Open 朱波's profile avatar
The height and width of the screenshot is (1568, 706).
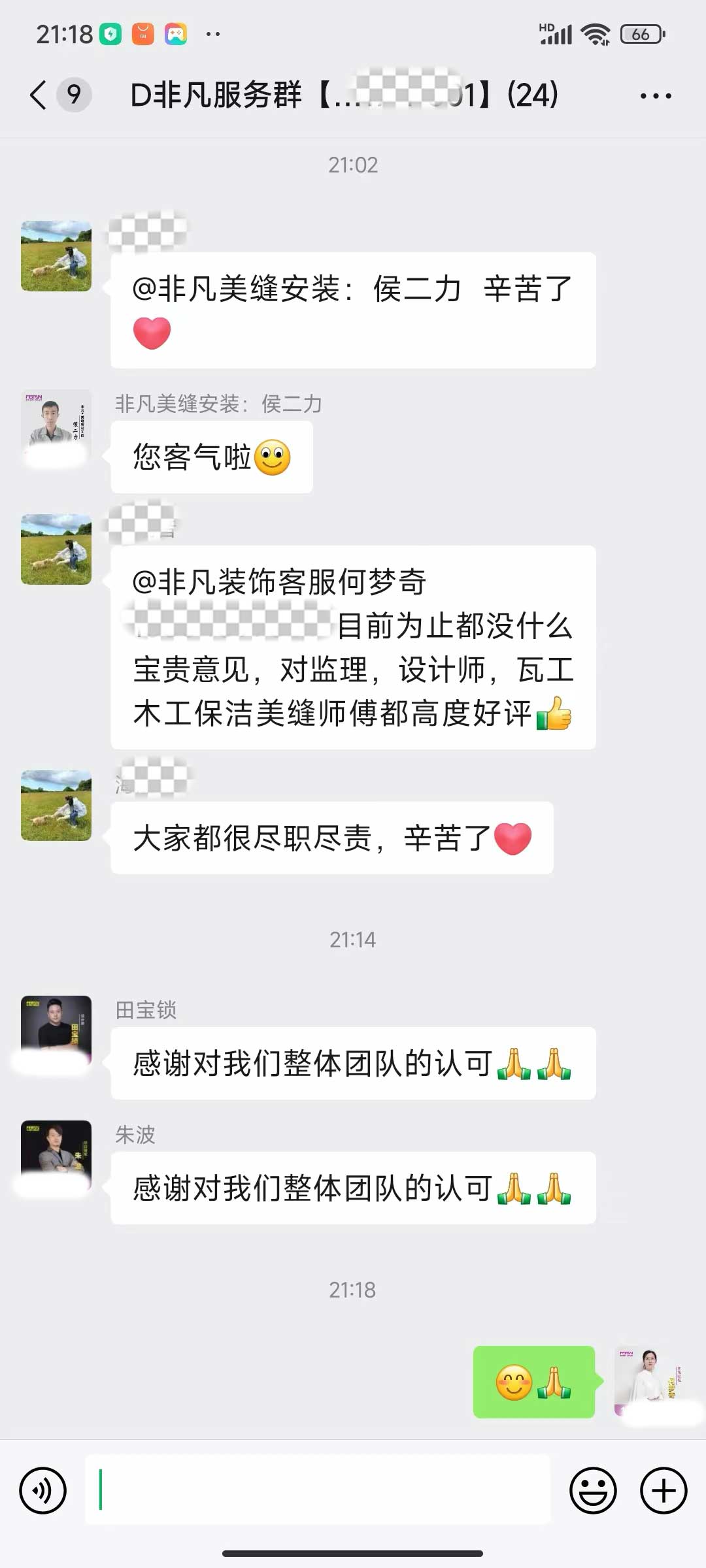[56, 1155]
